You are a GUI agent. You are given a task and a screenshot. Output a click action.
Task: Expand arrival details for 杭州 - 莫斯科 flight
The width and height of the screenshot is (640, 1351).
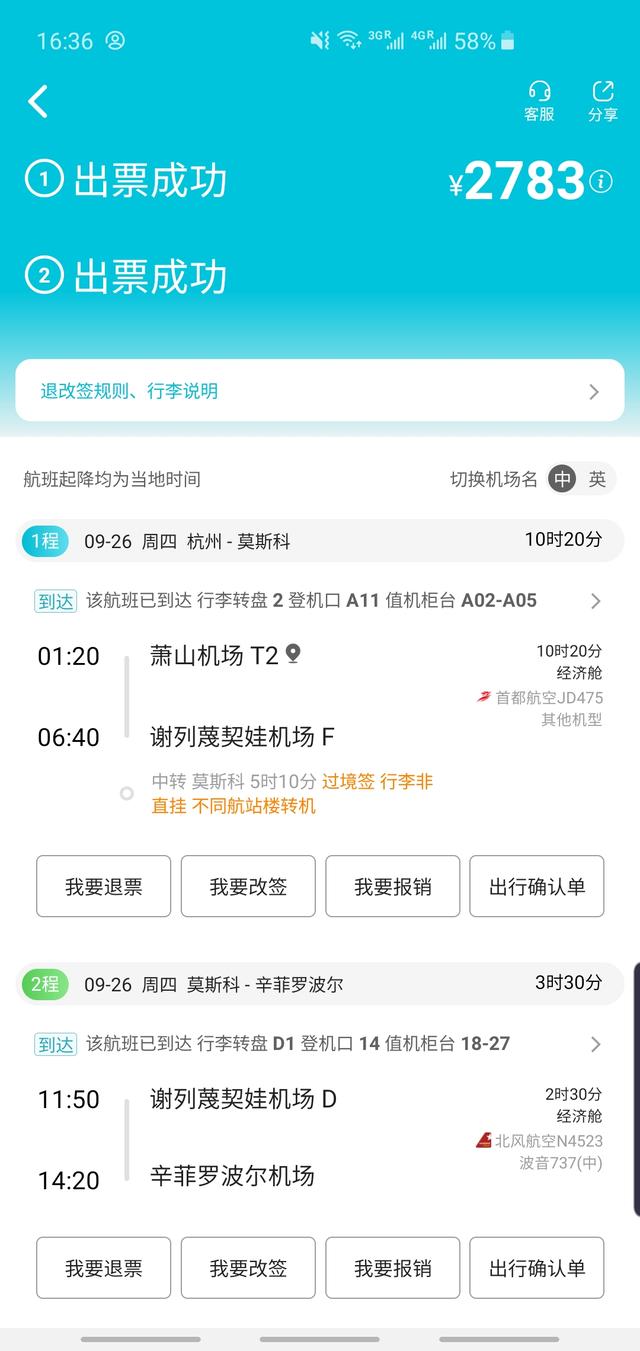click(596, 601)
